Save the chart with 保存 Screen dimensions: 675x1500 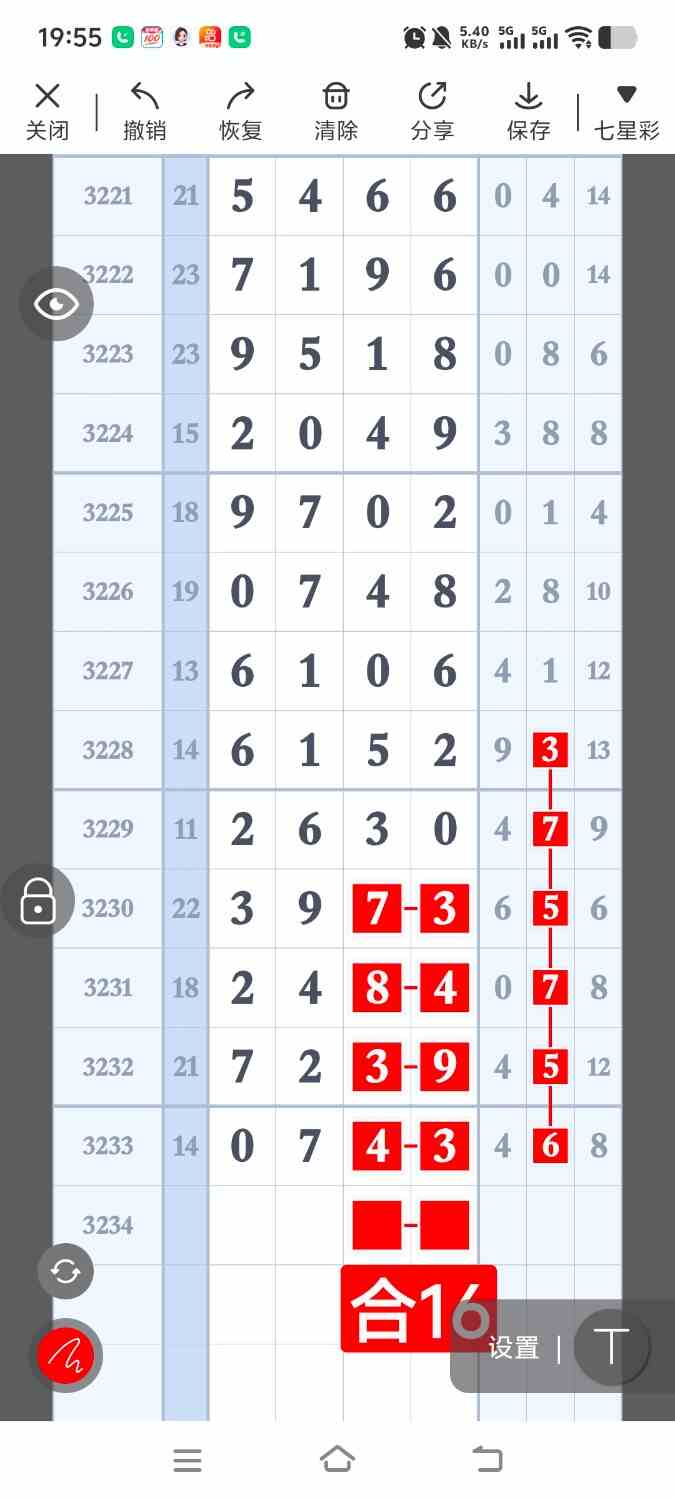click(x=528, y=110)
